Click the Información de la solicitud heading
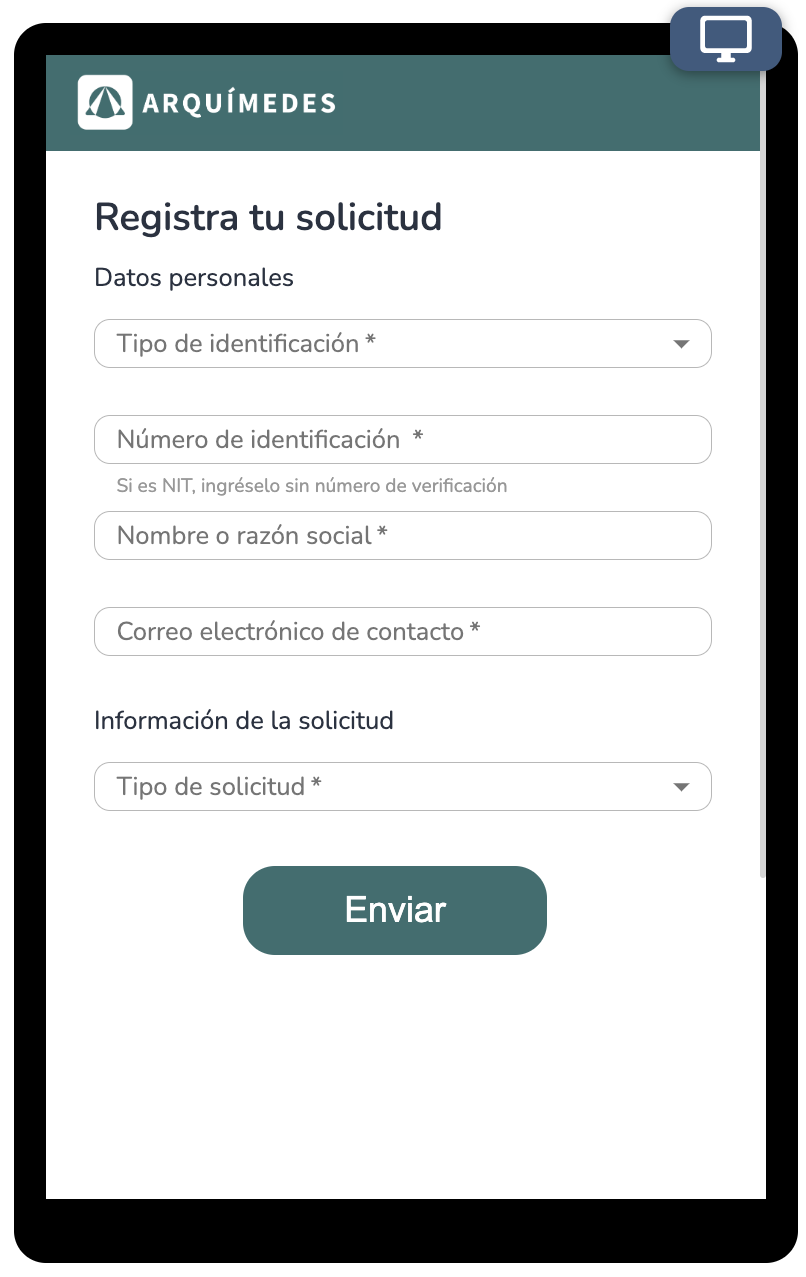Image resolution: width=806 pixels, height=1277 pixels. tap(244, 720)
